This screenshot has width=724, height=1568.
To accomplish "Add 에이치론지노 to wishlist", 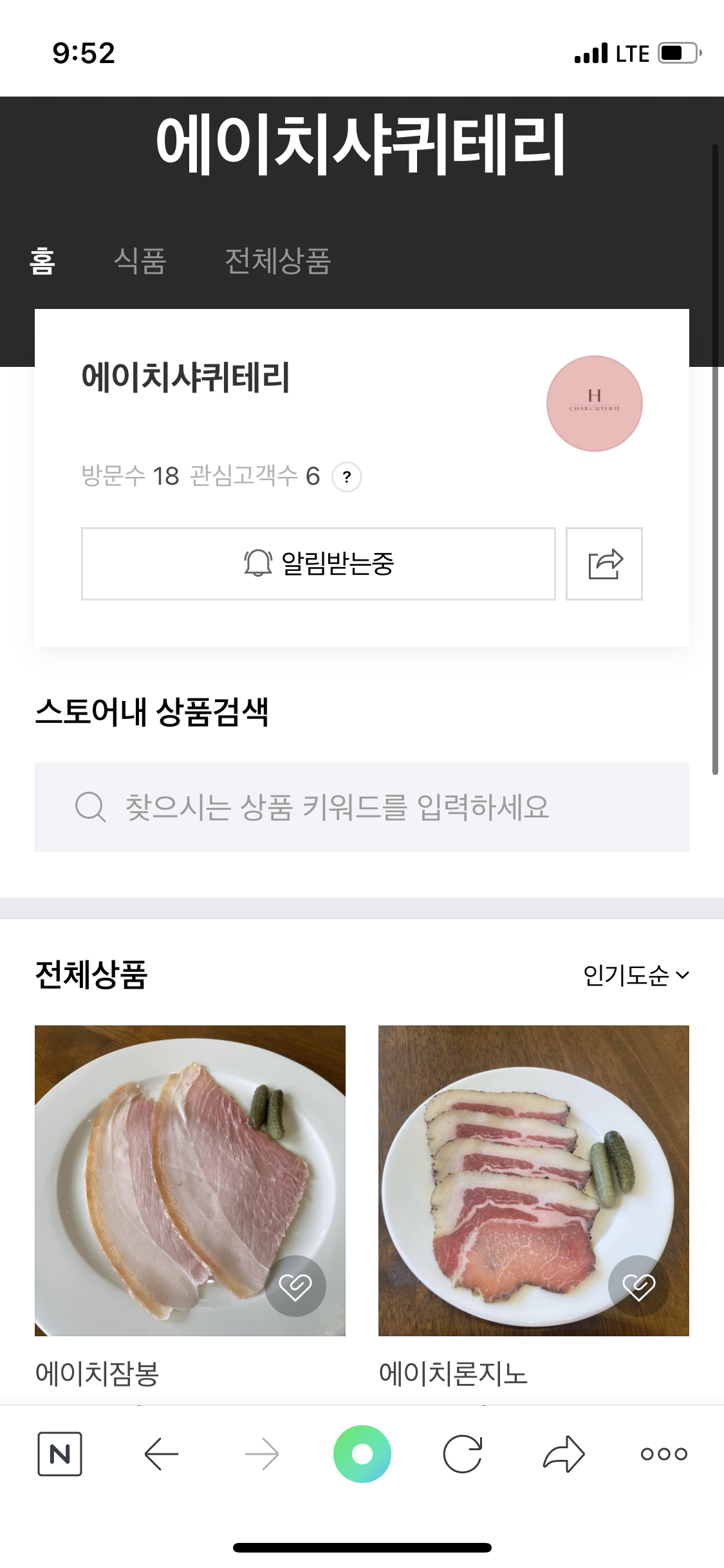I will [639, 1286].
